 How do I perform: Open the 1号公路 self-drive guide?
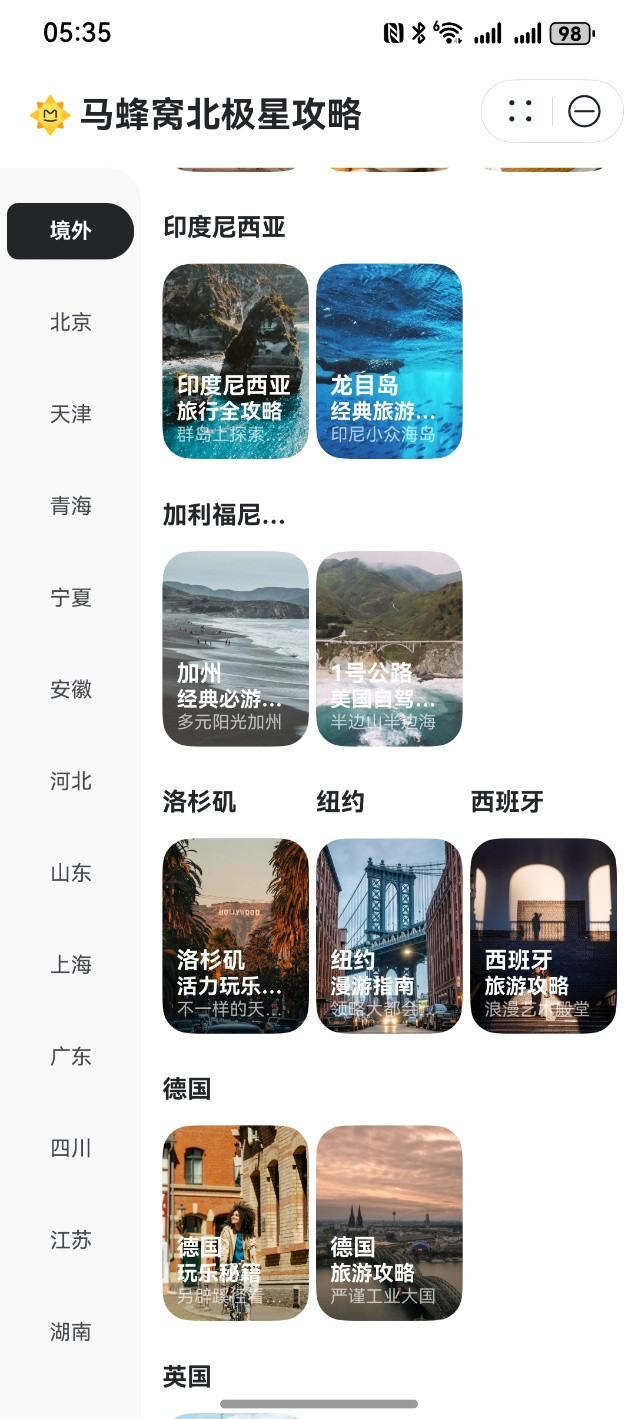[389, 648]
